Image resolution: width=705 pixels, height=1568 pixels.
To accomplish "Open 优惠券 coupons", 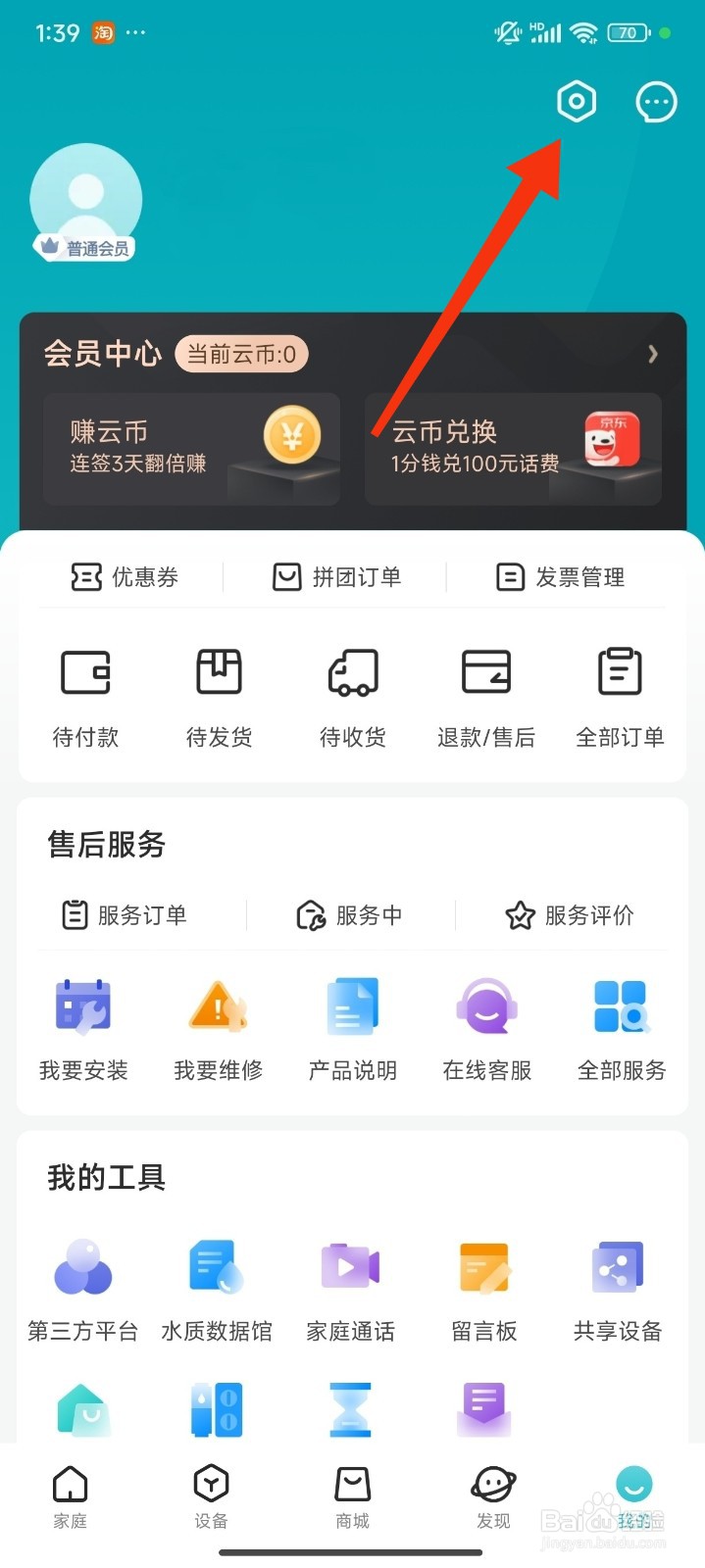I will (x=125, y=577).
